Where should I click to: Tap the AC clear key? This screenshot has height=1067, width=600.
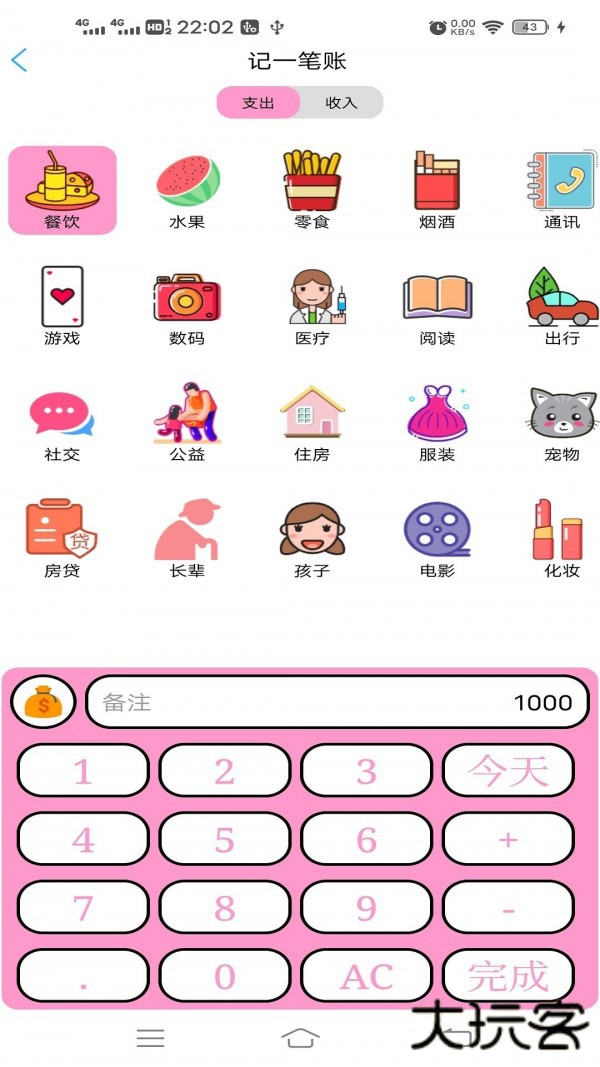point(366,976)
